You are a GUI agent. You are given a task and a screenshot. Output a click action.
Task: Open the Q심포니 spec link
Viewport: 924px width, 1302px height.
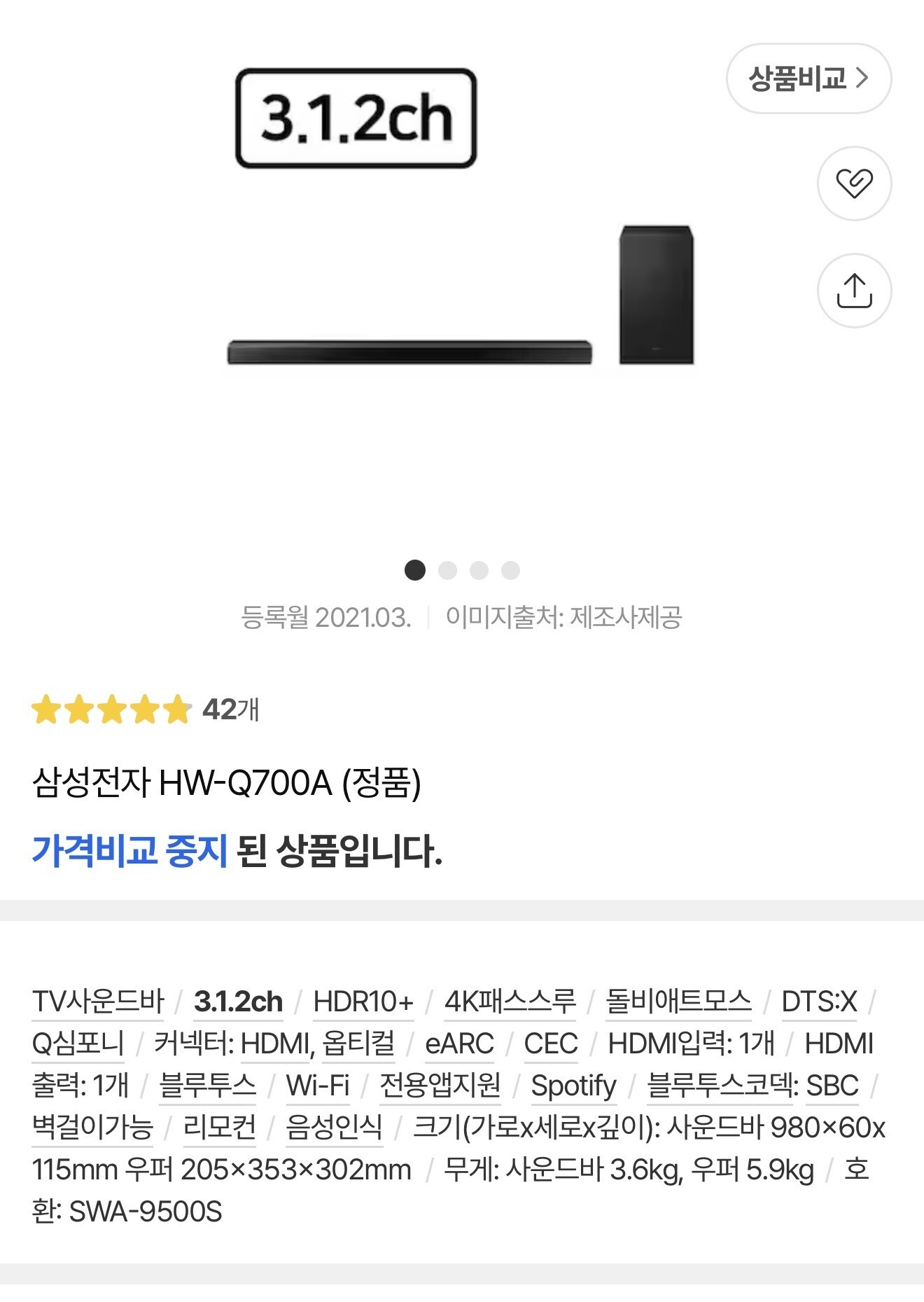[x=78, y=1044]
